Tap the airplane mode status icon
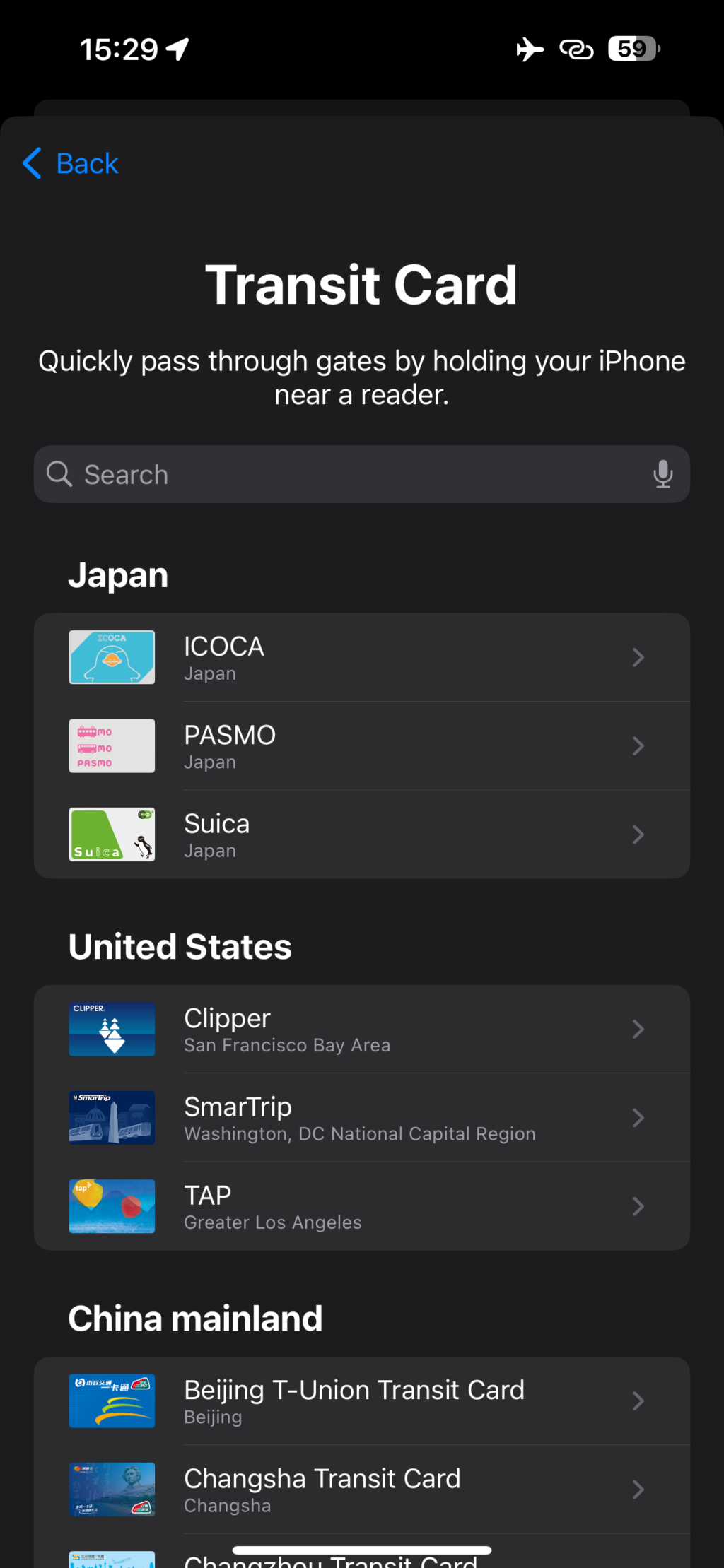 530,48
